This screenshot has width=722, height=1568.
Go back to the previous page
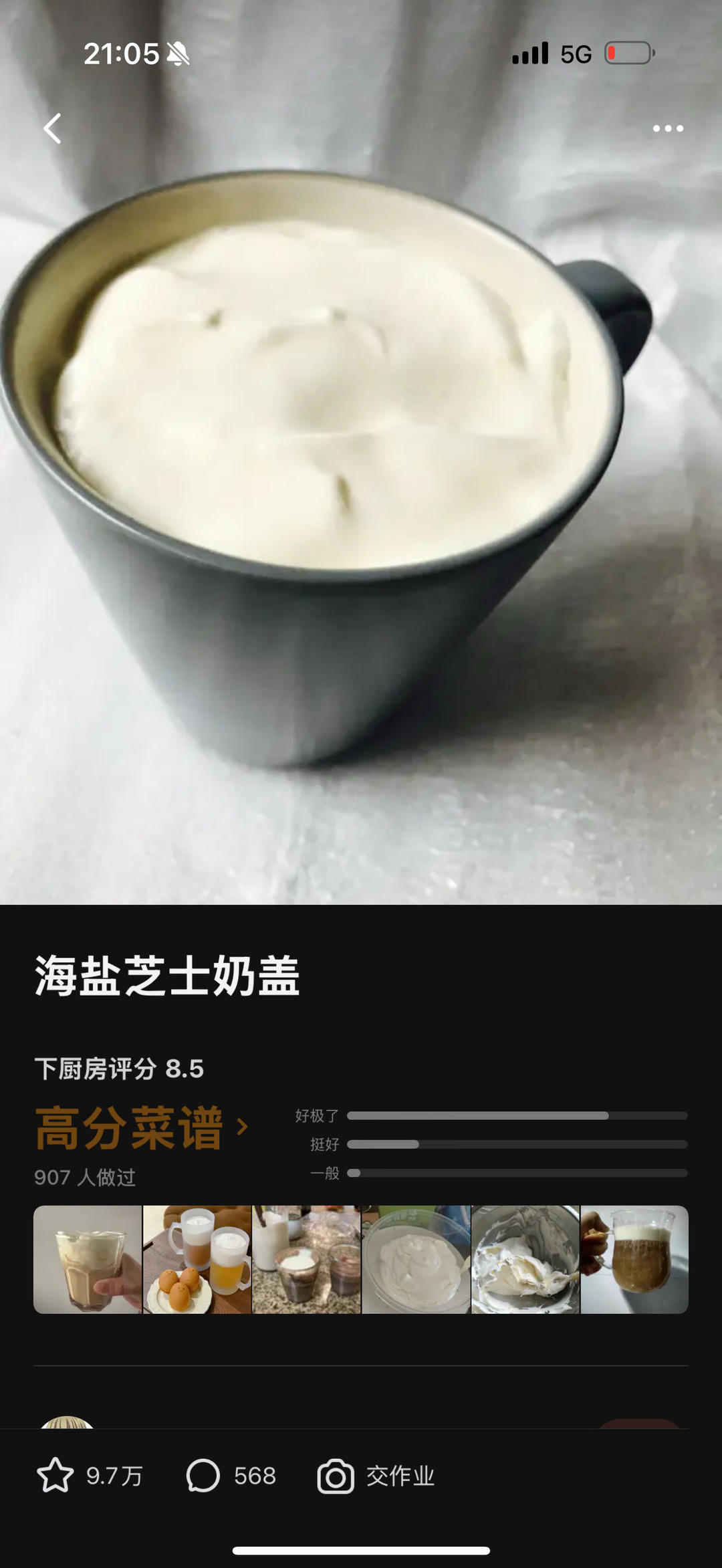pyautogui.click(x=52, y=128)
